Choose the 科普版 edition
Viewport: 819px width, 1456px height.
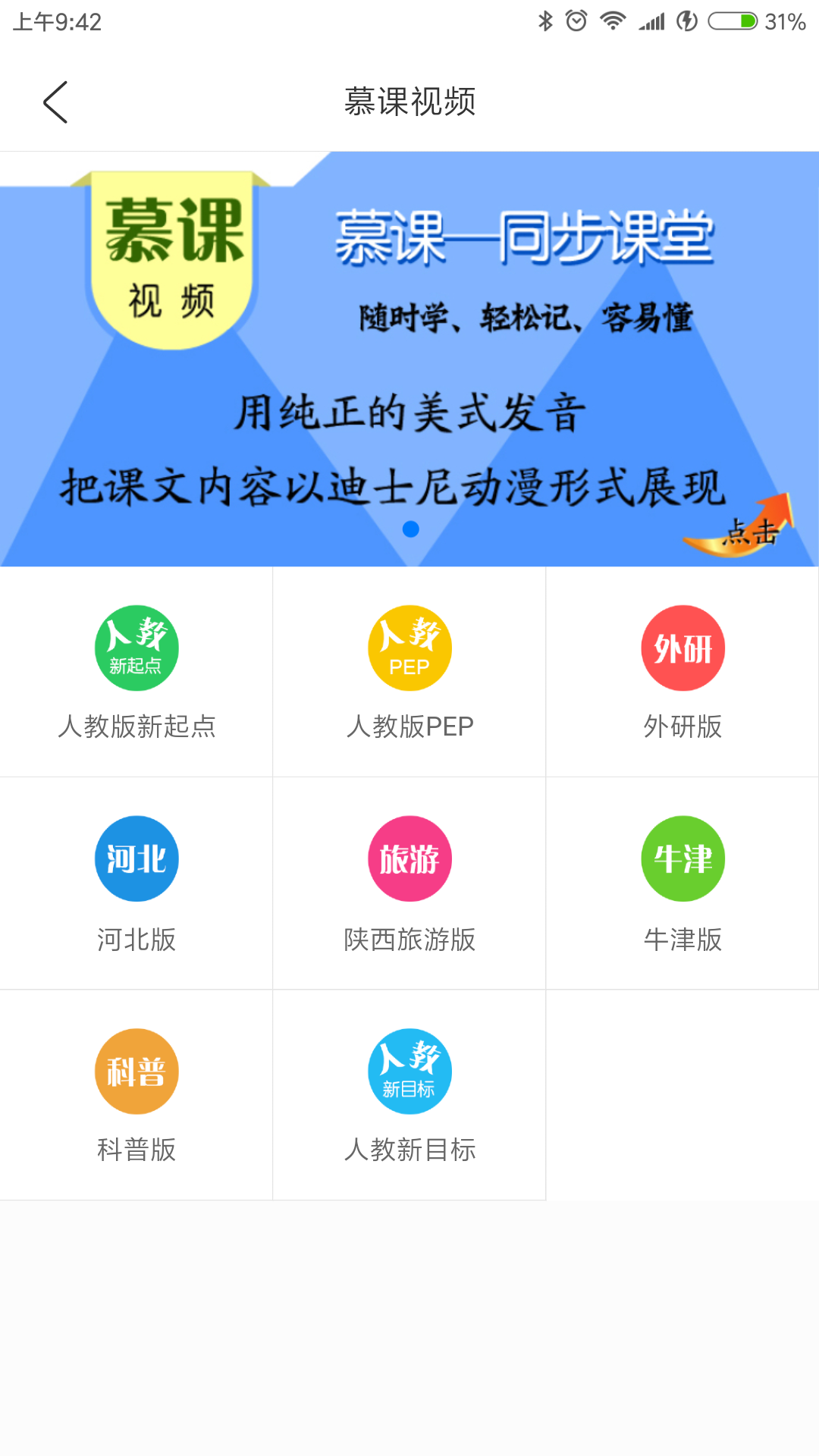pyautogui.click(x=136, y=1095)
